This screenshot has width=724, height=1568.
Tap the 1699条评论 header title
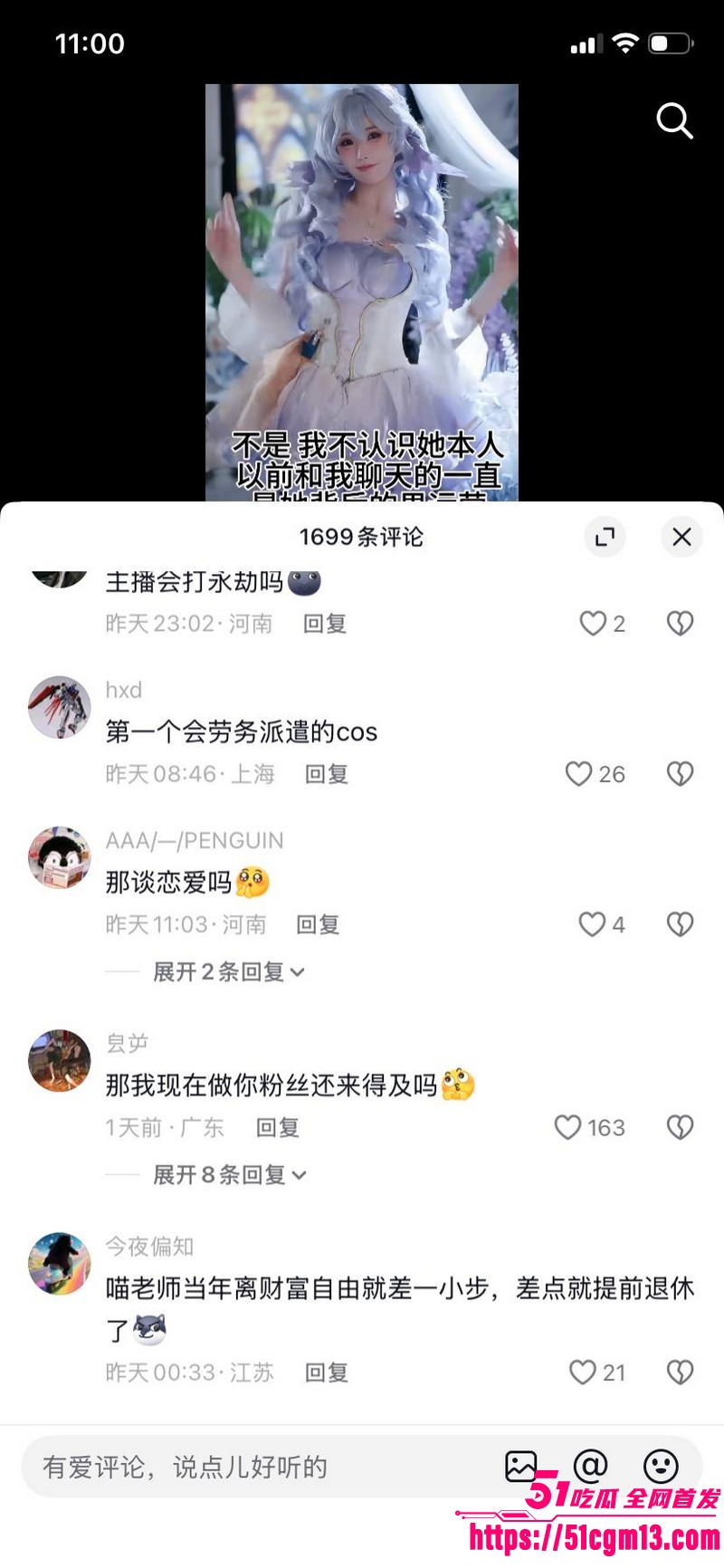point(362,537)
